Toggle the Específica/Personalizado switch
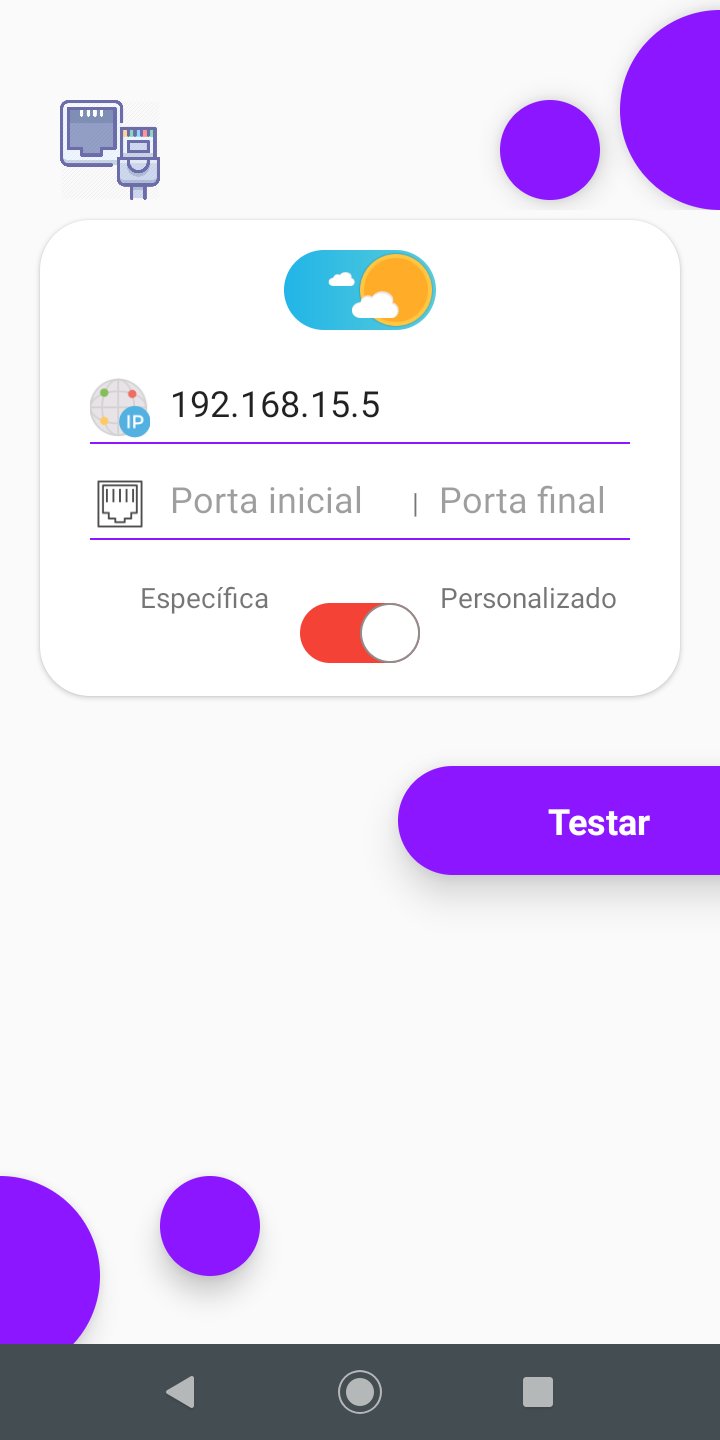This screenshot has width=720, height=1440. click(x=360, y=632)
